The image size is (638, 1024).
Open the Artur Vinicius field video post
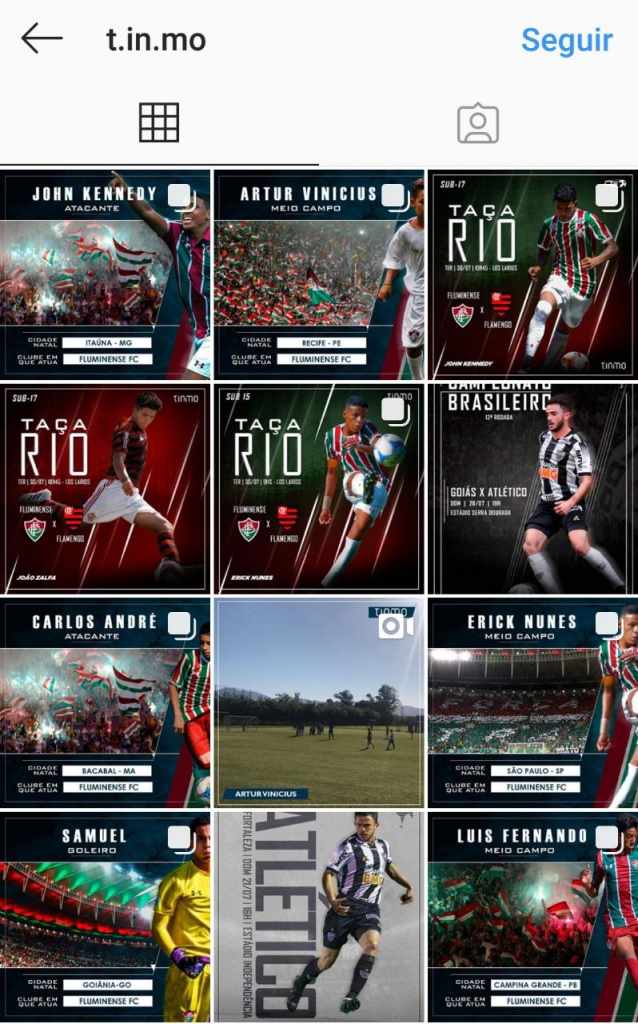click(318, 703)
